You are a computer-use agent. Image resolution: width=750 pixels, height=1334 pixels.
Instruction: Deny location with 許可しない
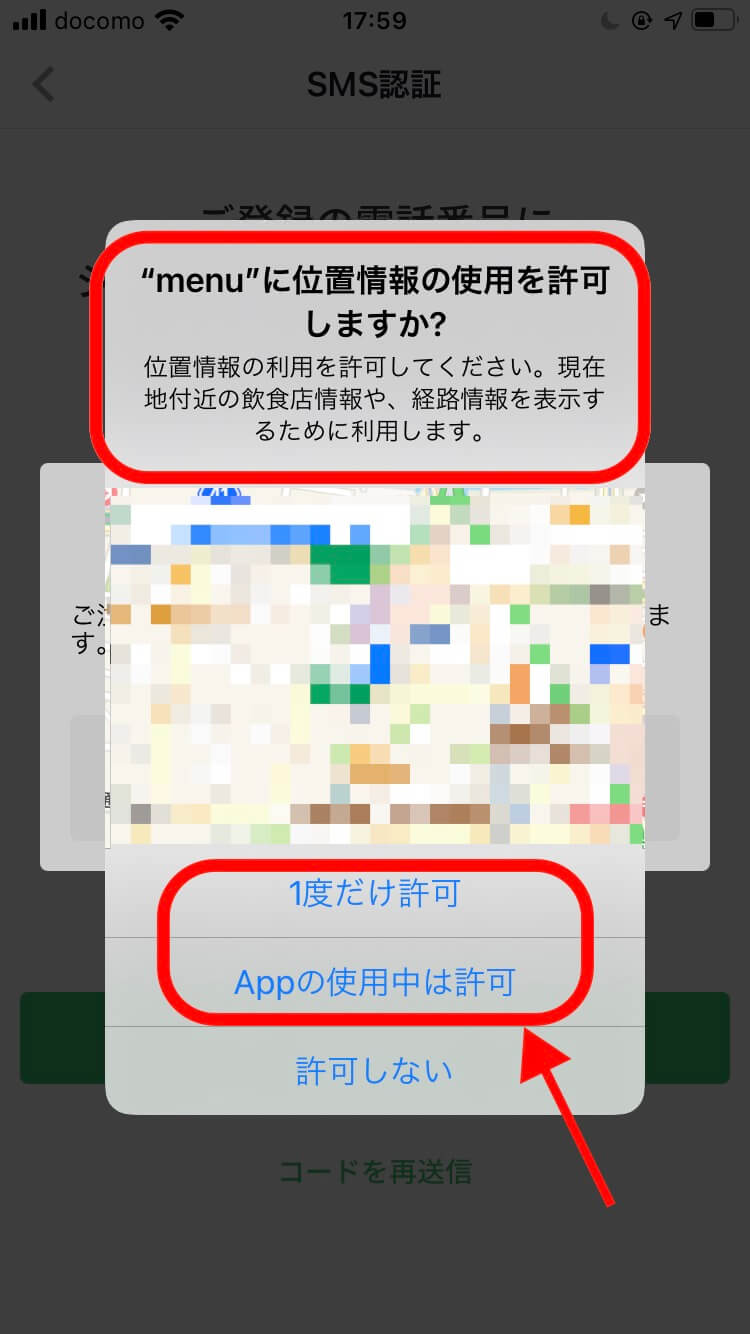374,1071
